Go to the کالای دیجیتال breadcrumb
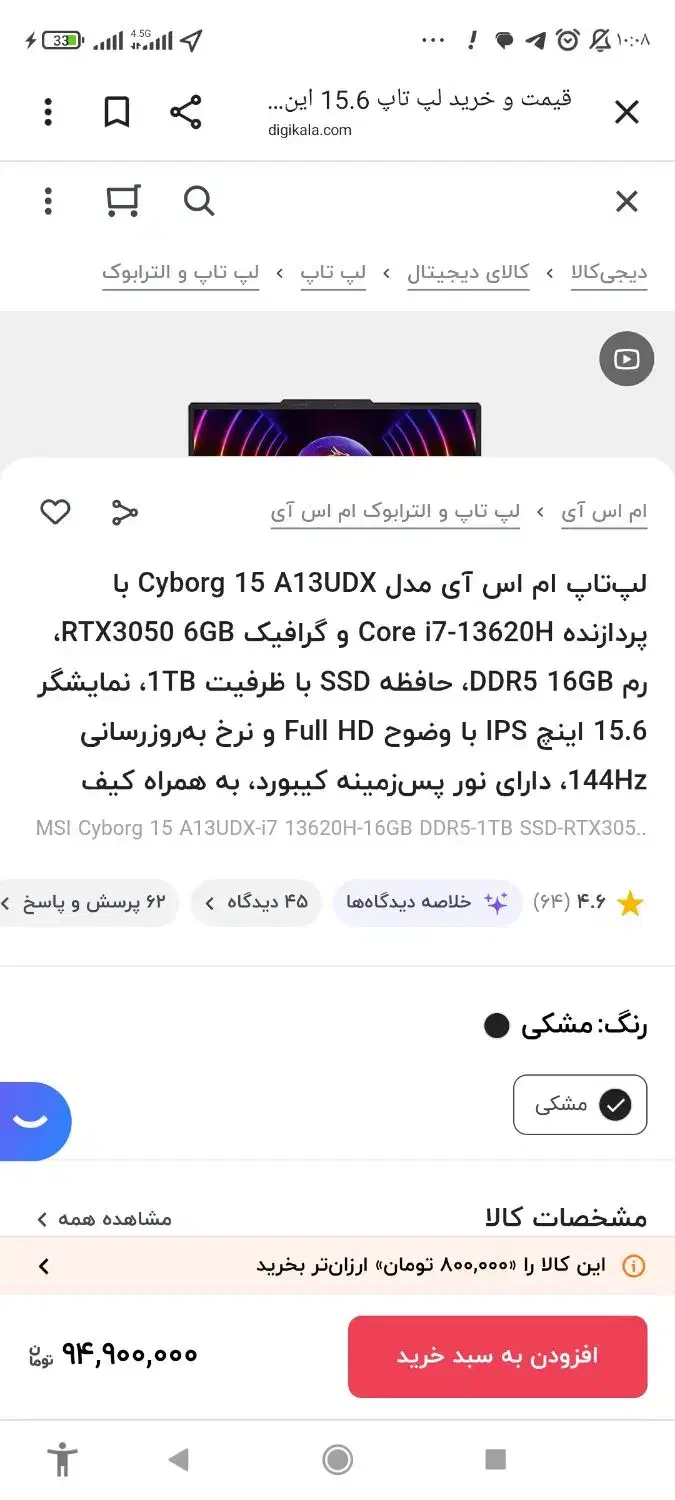The height and width of the screenshot is (1500, 675). point(468,272)
